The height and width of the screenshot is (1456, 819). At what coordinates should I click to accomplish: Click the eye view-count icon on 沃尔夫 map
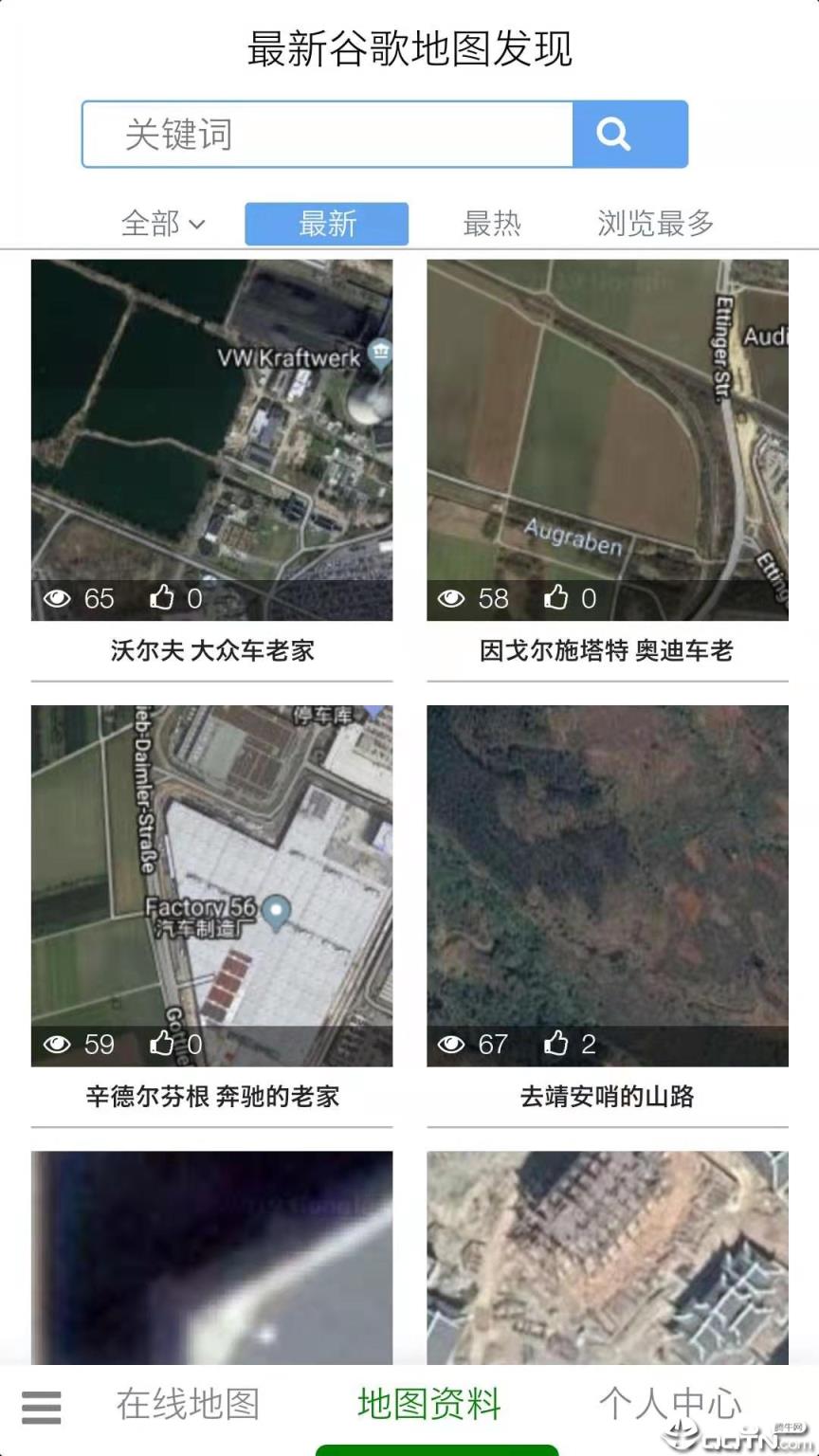[x=59, y=598]
